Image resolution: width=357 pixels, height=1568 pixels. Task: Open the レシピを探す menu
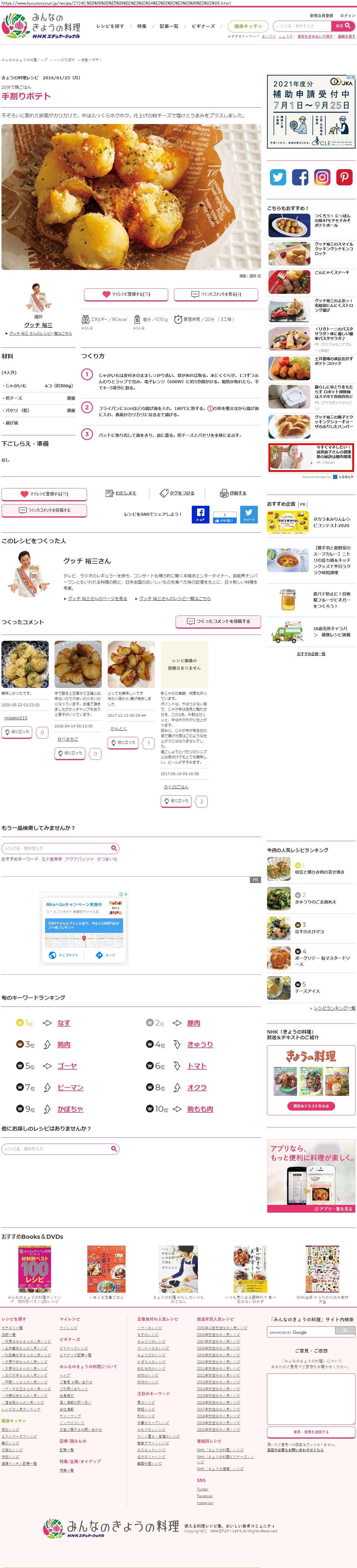110,26
